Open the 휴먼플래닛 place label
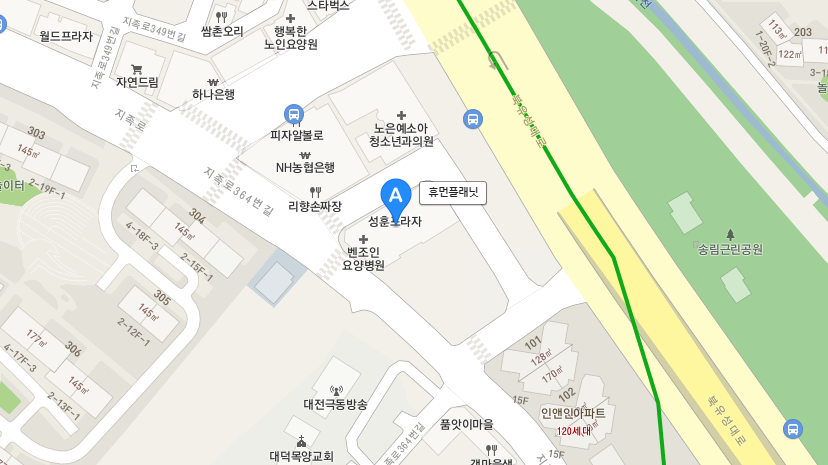828x465 pixels. click(x=453, y=191)
